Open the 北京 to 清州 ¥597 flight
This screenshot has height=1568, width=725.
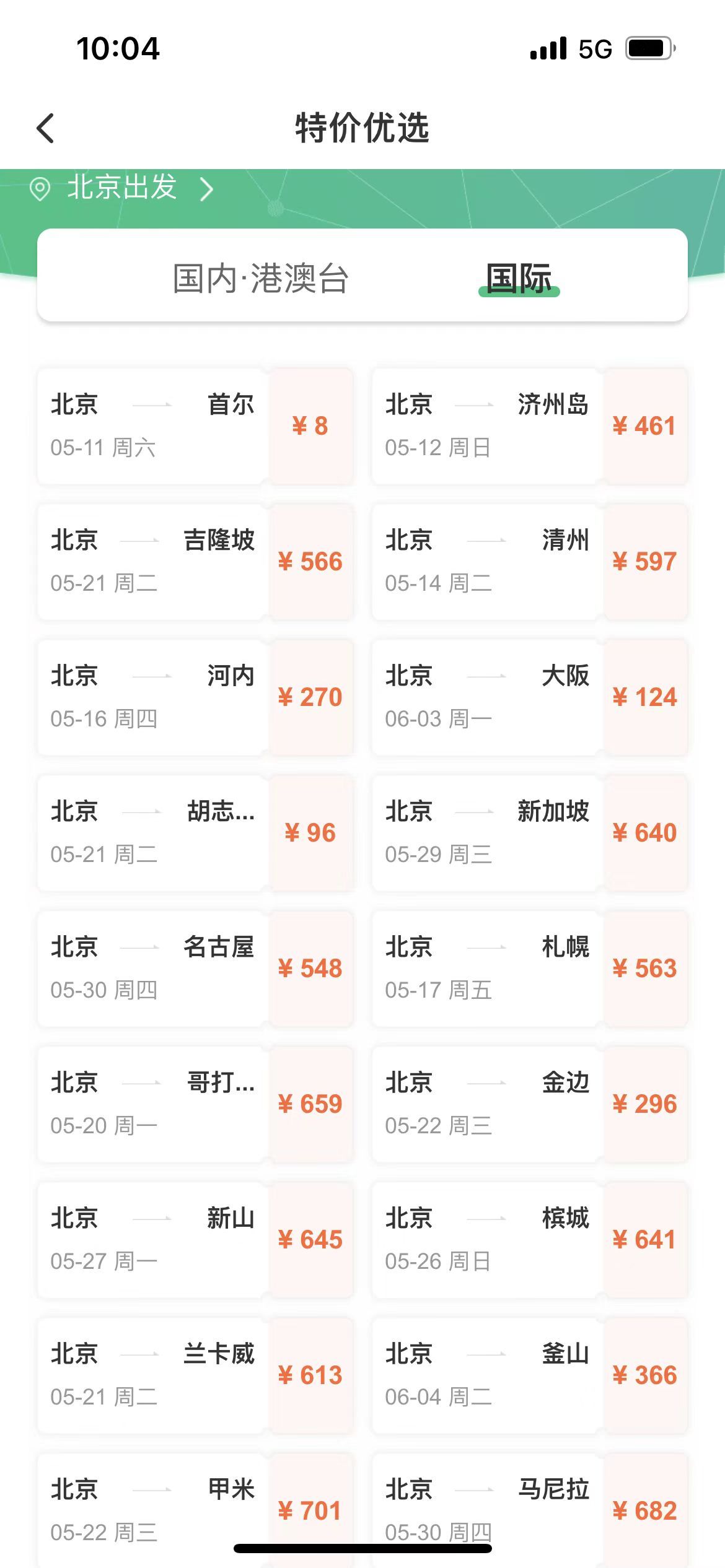(529, 562)
